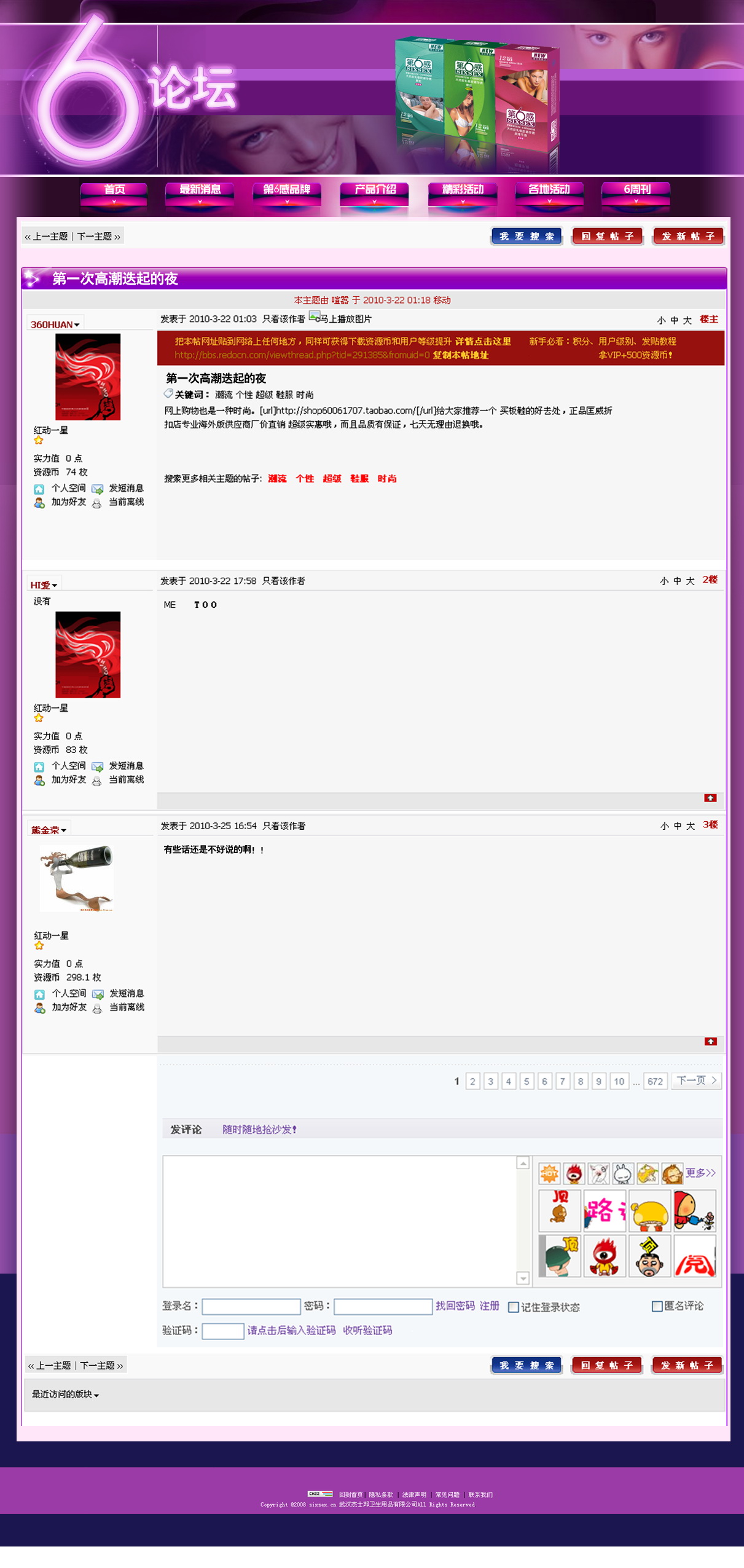Tap the top 发新帖子 button
This screenshot has width=744, height=1568.
pyautogui.click(x=687, y=237)
